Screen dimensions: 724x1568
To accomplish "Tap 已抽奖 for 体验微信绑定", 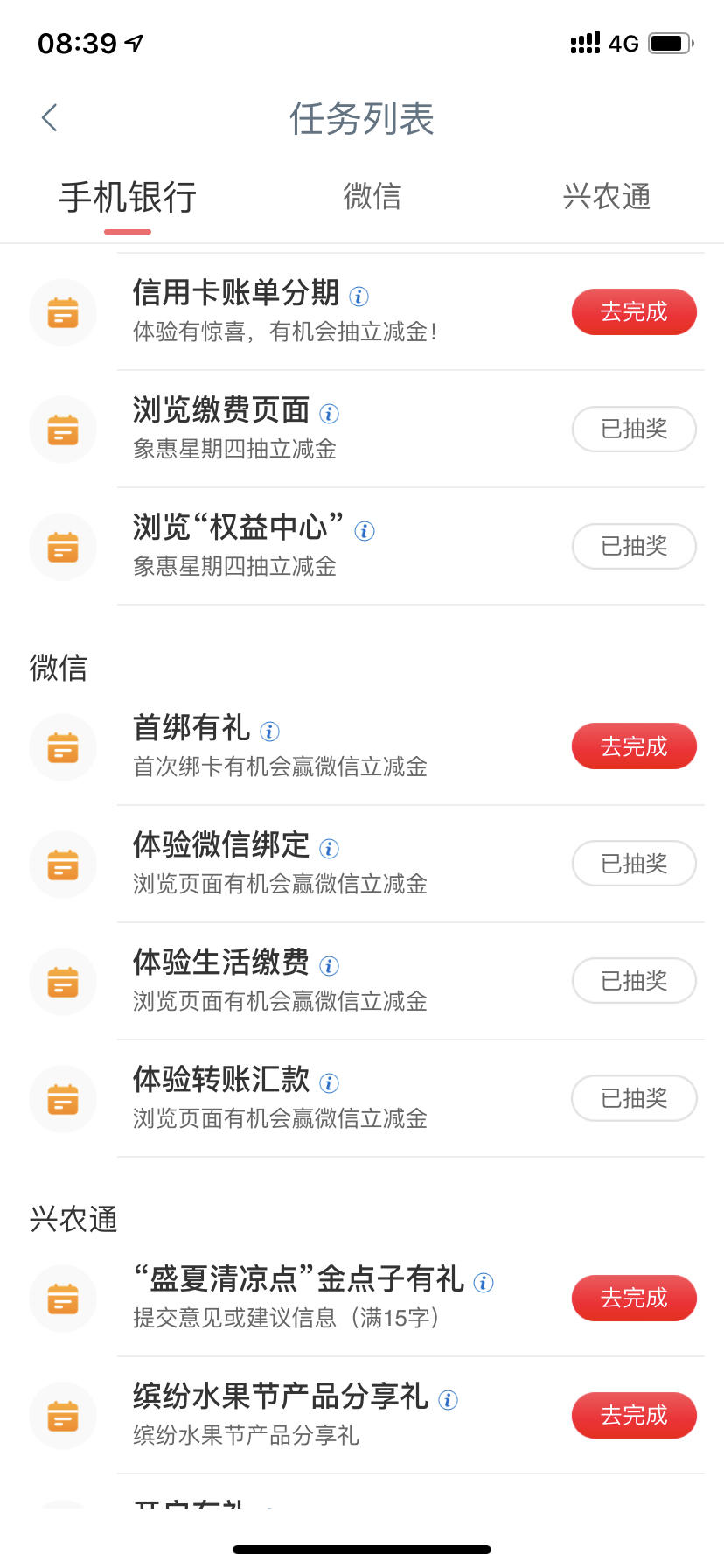I will pyautogui.click(x=634, y=864).
